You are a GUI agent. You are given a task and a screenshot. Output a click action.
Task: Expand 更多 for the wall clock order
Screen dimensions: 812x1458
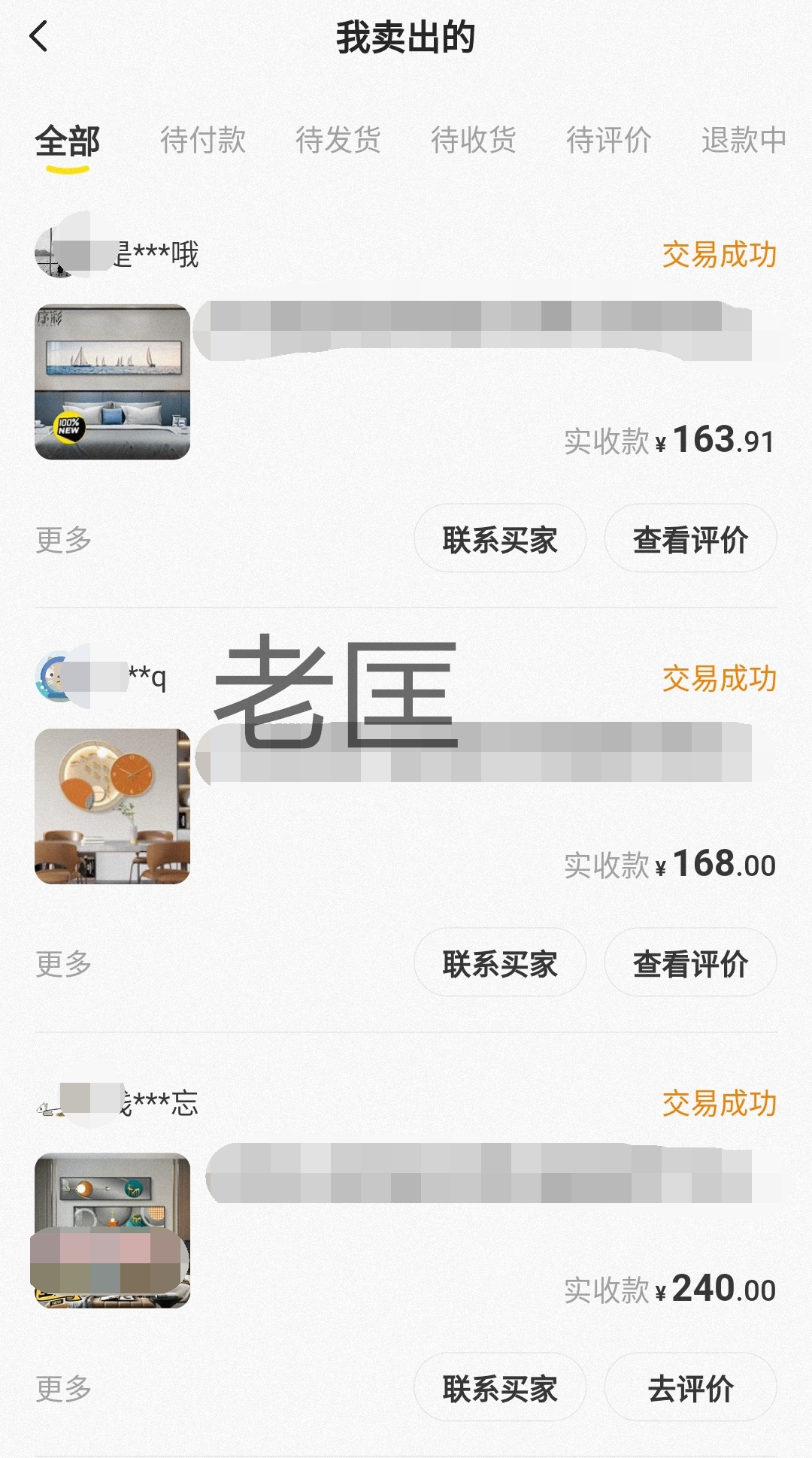pyautogui.click(x=64, y=962)
